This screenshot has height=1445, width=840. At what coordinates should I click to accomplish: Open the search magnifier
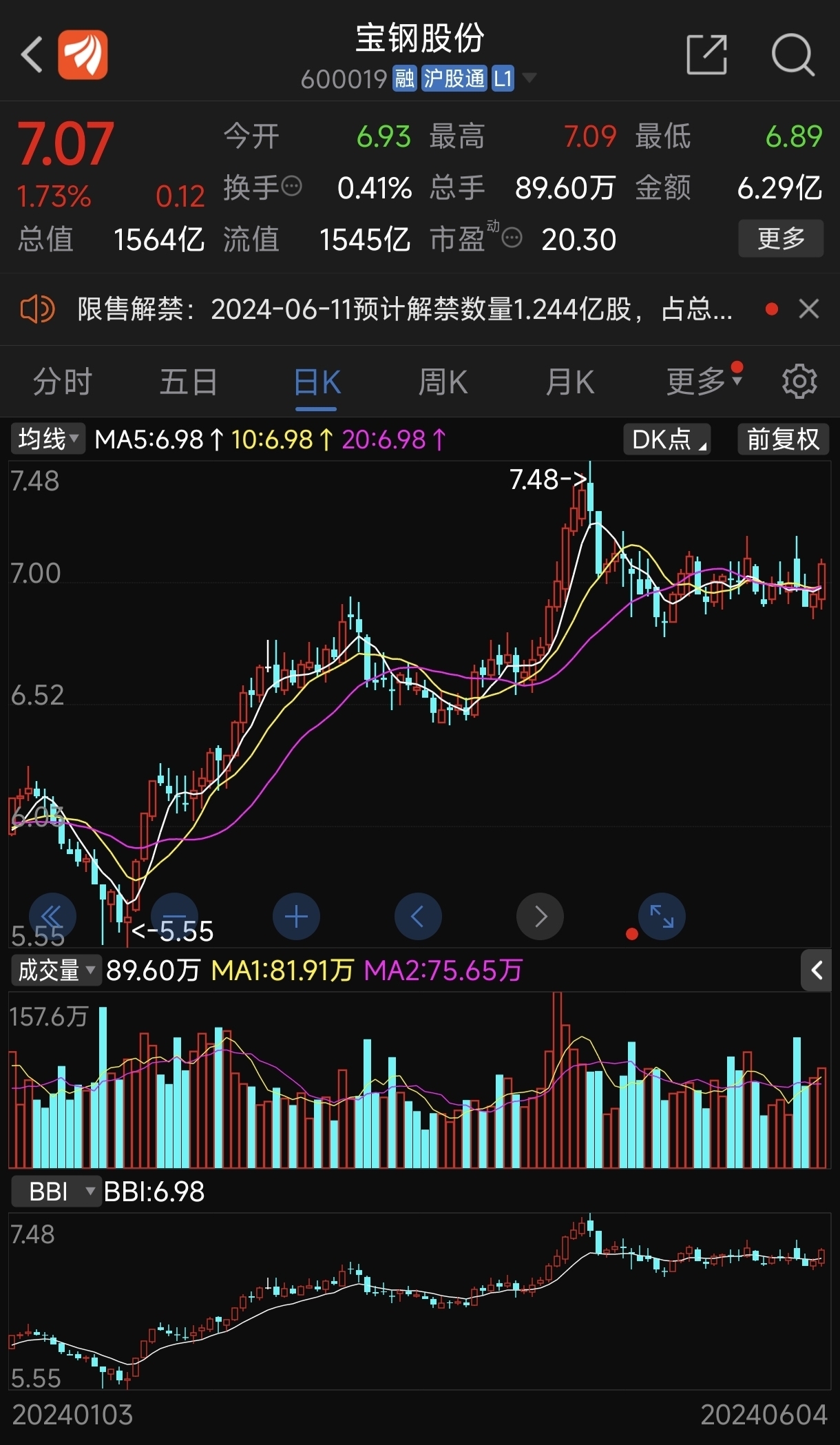(793, 54)
